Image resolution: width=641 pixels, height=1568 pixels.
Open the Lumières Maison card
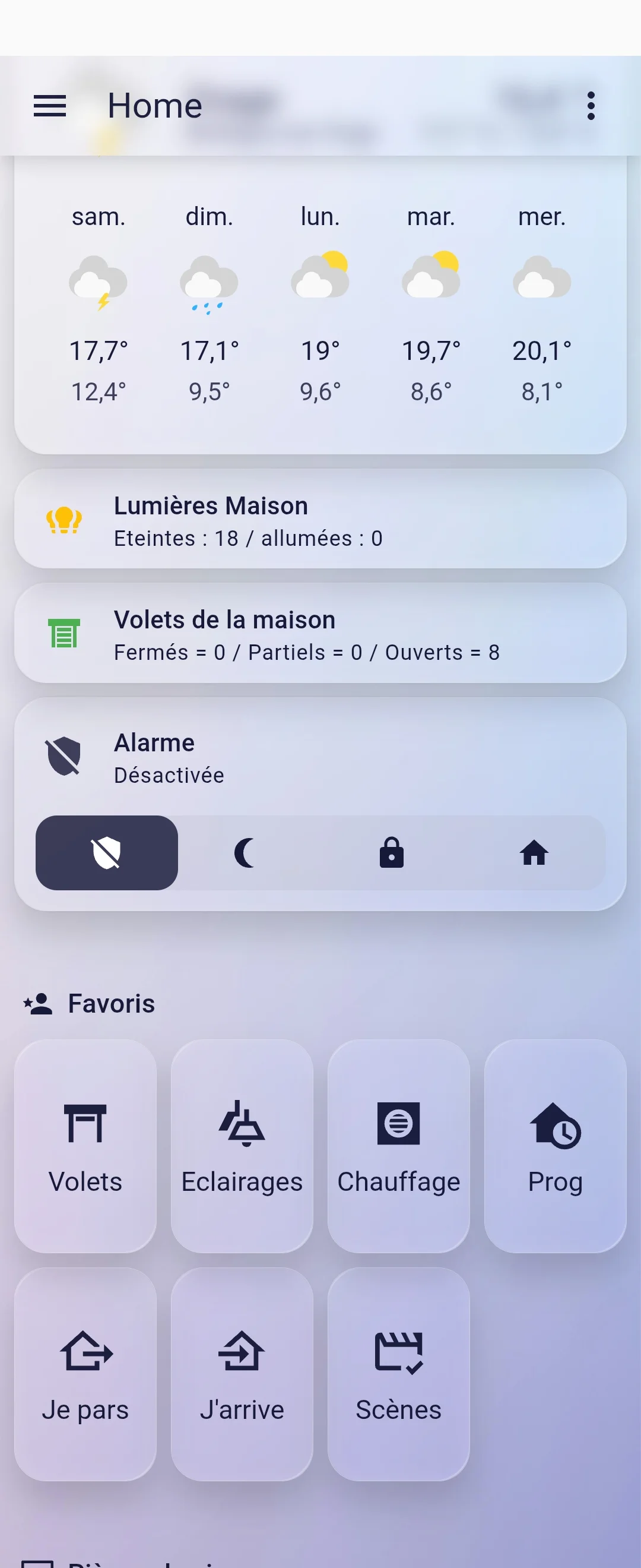(x=320, y=519)
